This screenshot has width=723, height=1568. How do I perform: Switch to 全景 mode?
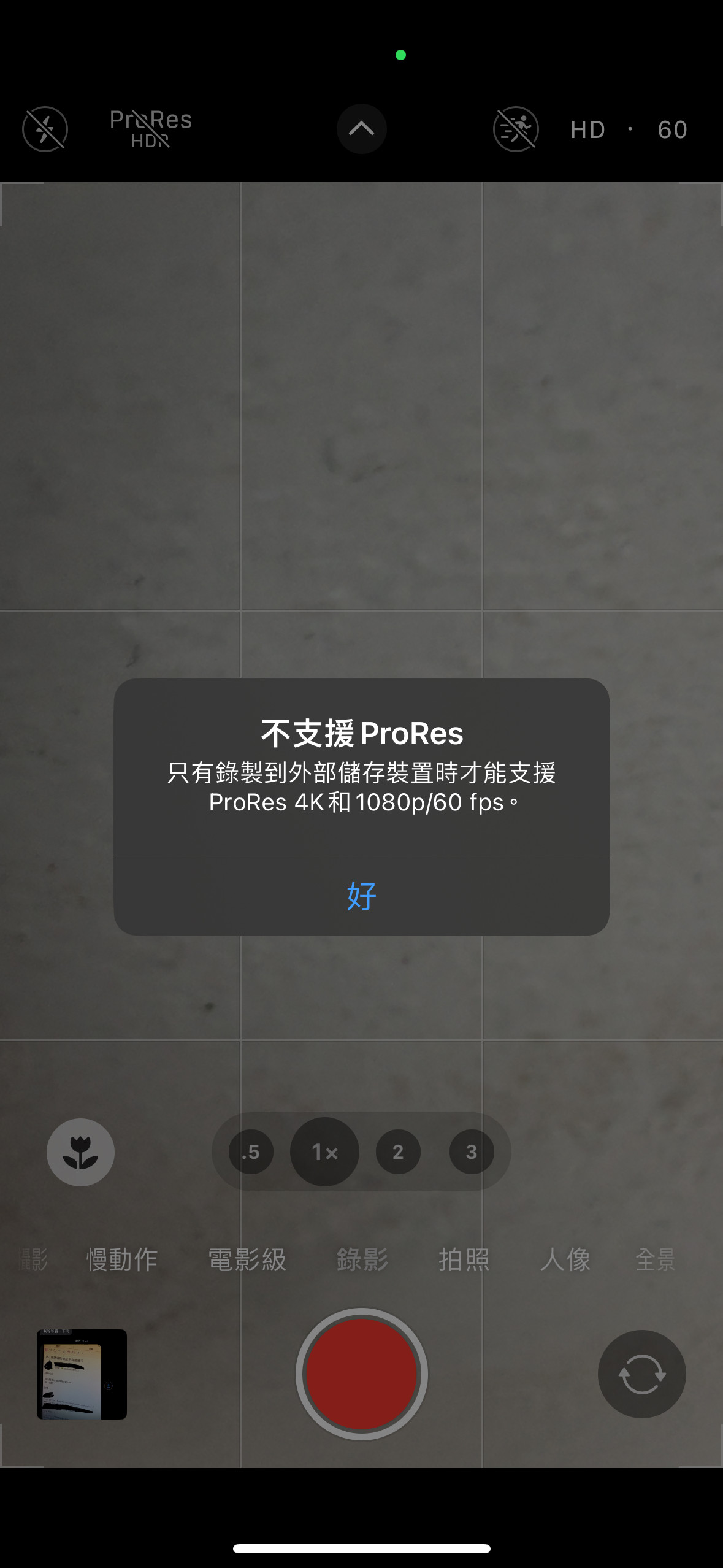656,1260
